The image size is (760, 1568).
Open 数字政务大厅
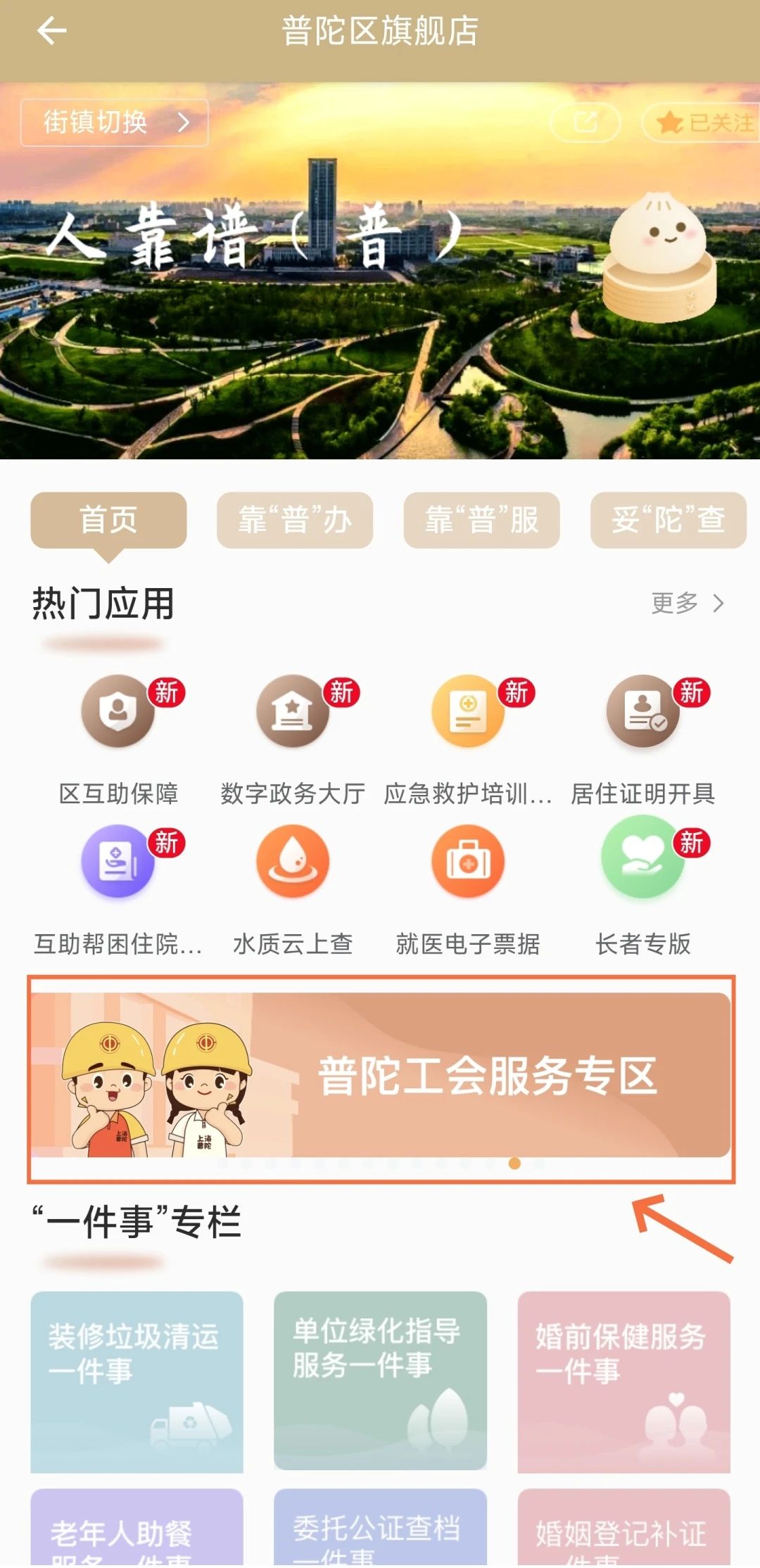click(x=293, y=712)
